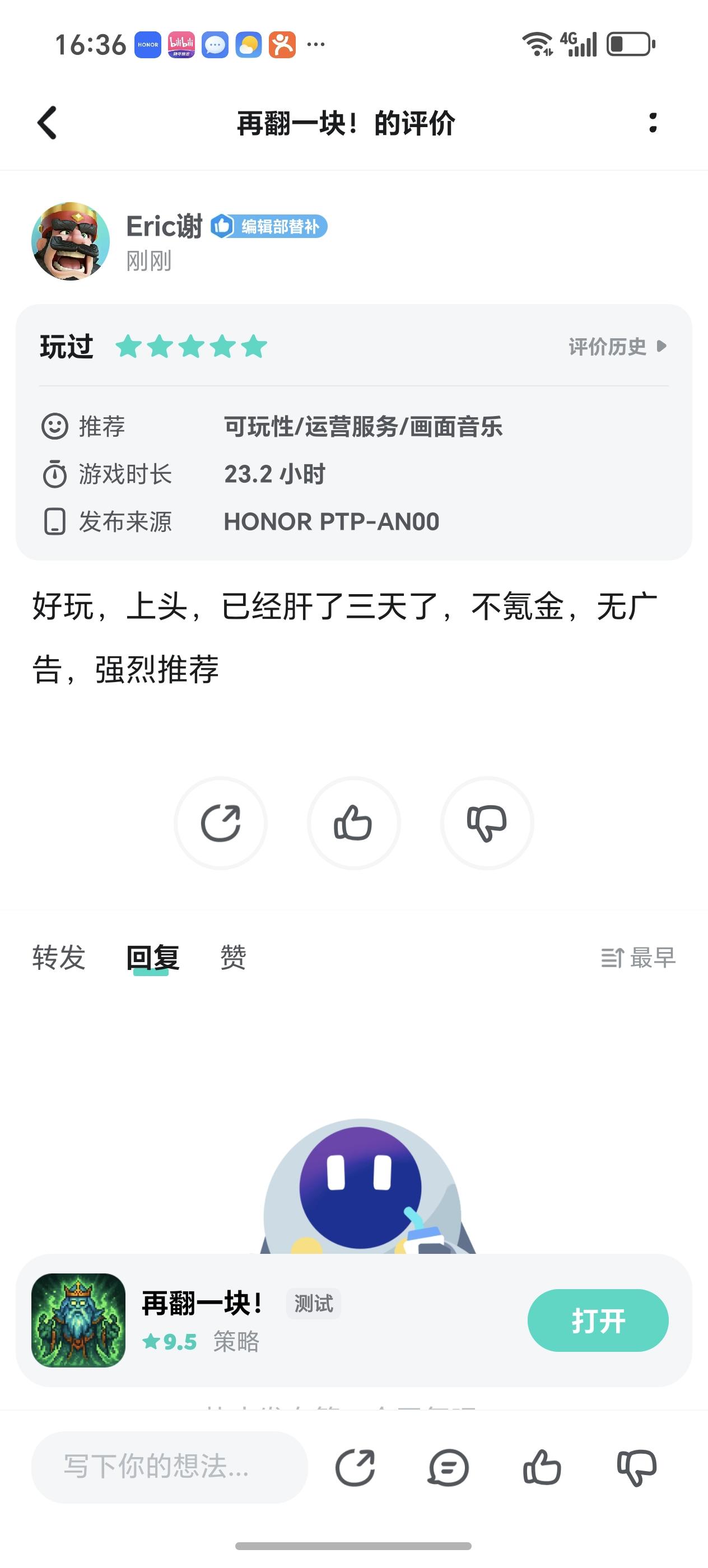Tap 打开 to launch the game
The height and width of the screenshot is (1568, 708).
click(598, 1320)
